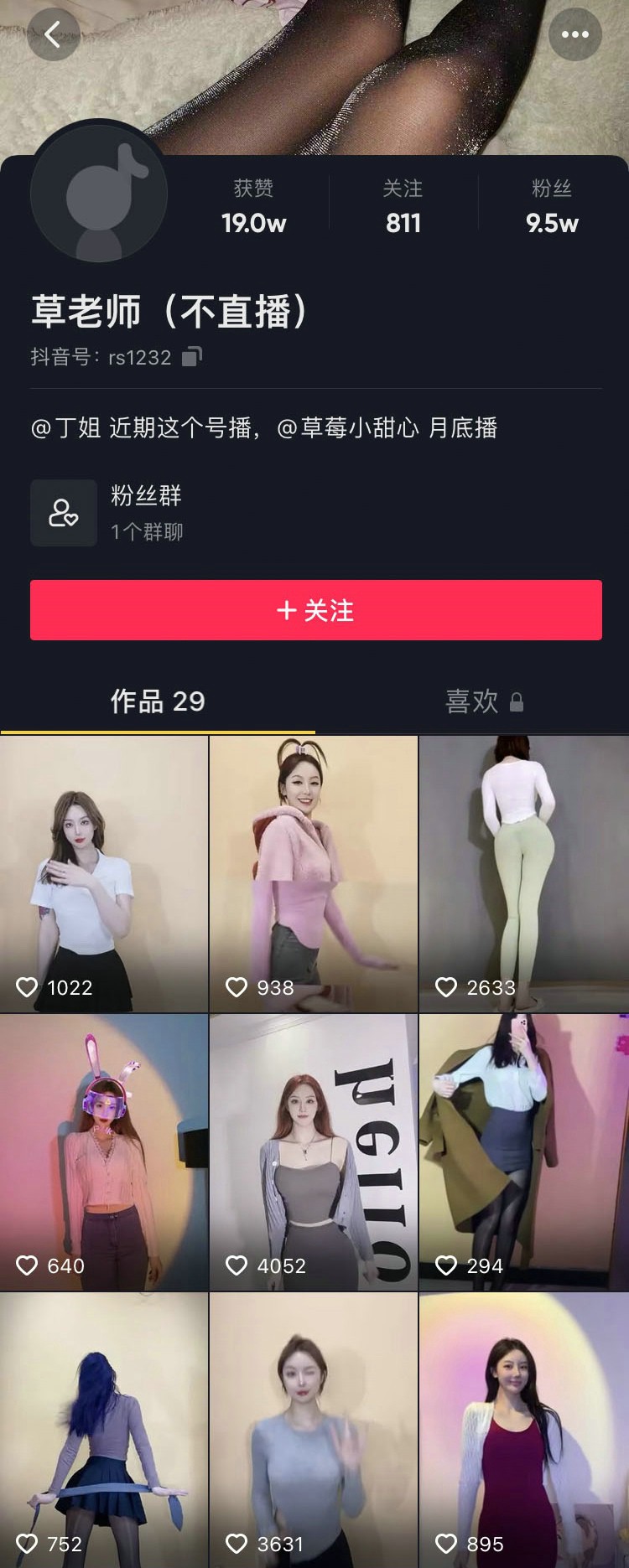The image size is (629, 1568).
Task: Open the video with 3631 likes
Action: (313, 1429)
